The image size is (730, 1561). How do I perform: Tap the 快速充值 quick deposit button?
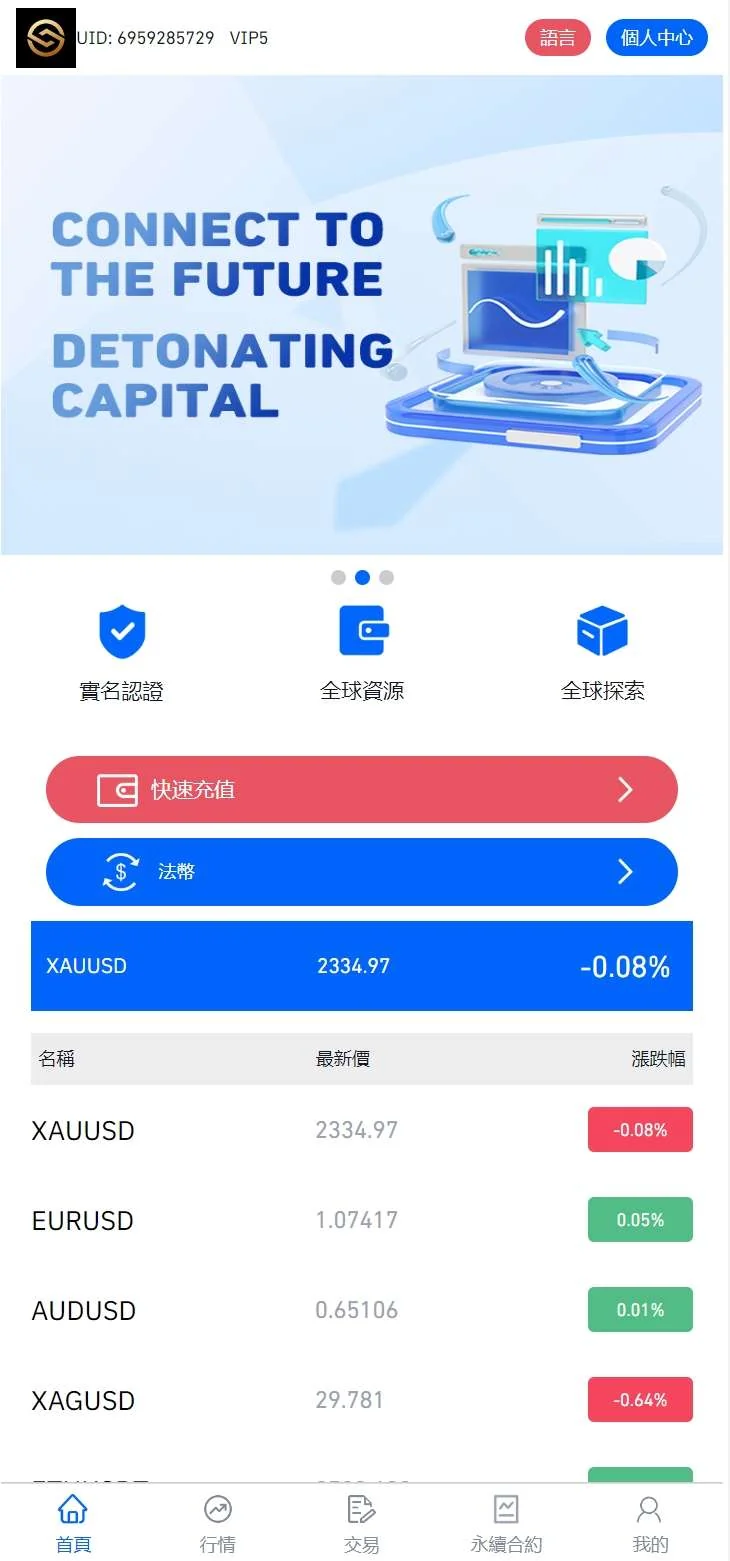(362, 790)
